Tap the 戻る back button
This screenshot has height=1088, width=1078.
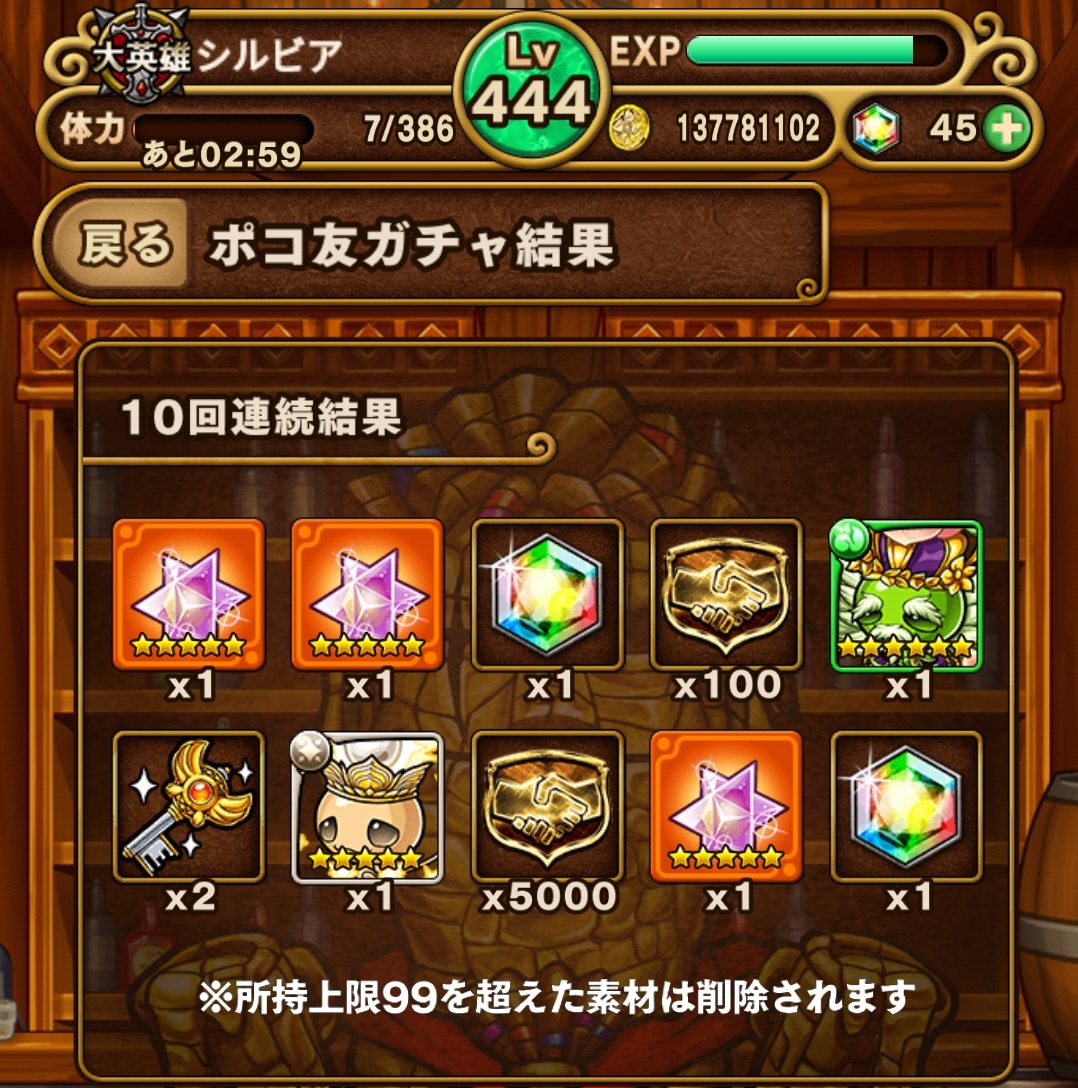[123, 244]
